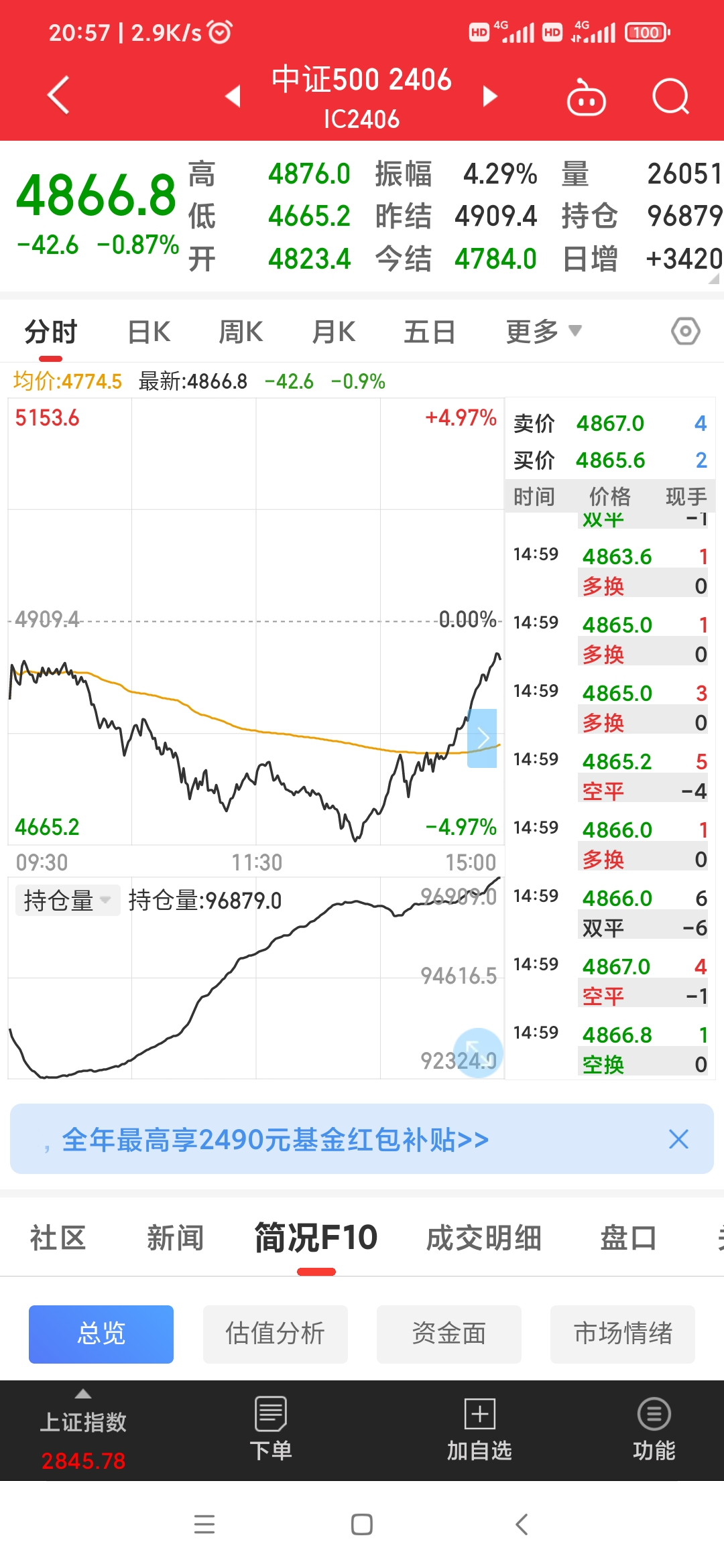Show the 五日 chart
Viewport: 724px width, 1568px height.
(429, 332)
